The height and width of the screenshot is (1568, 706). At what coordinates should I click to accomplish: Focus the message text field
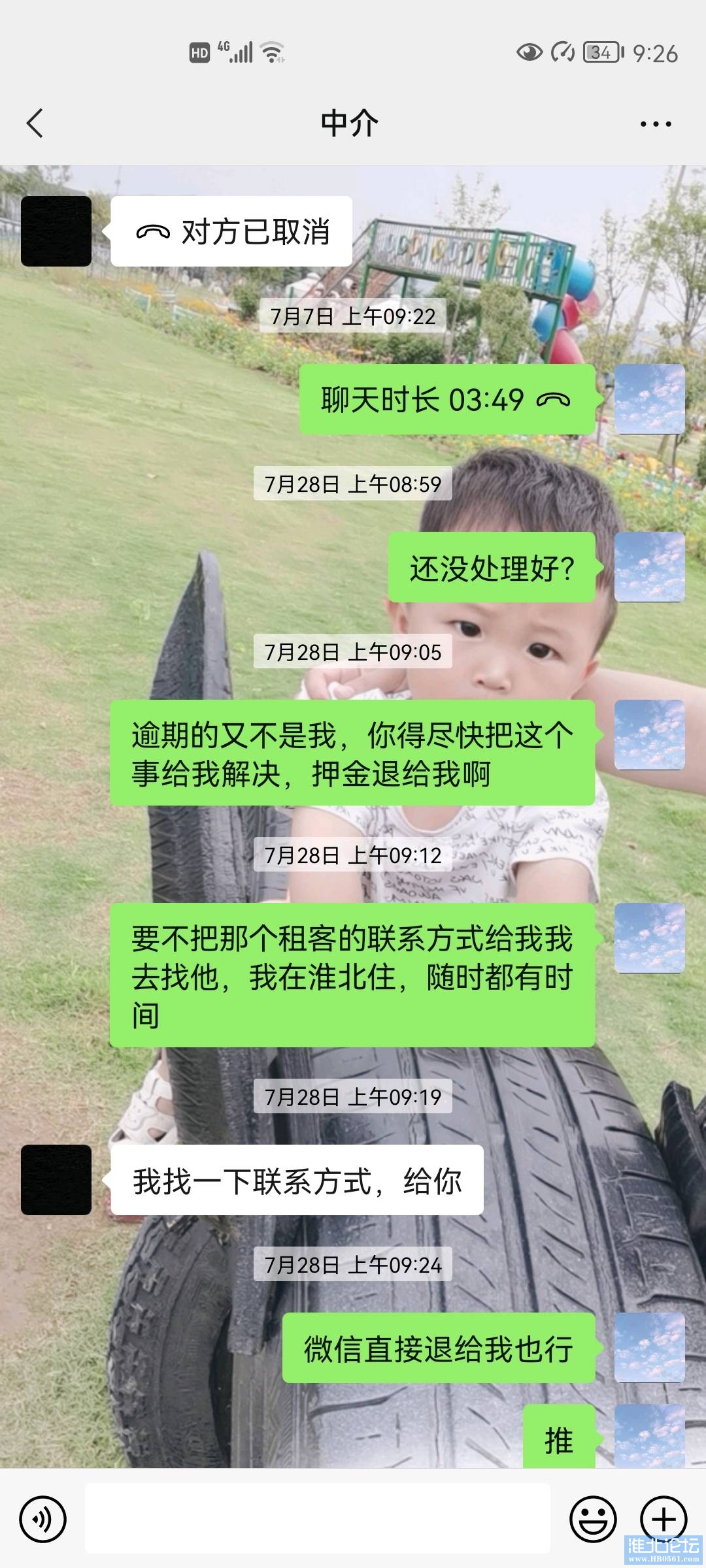pos(317,1518)
